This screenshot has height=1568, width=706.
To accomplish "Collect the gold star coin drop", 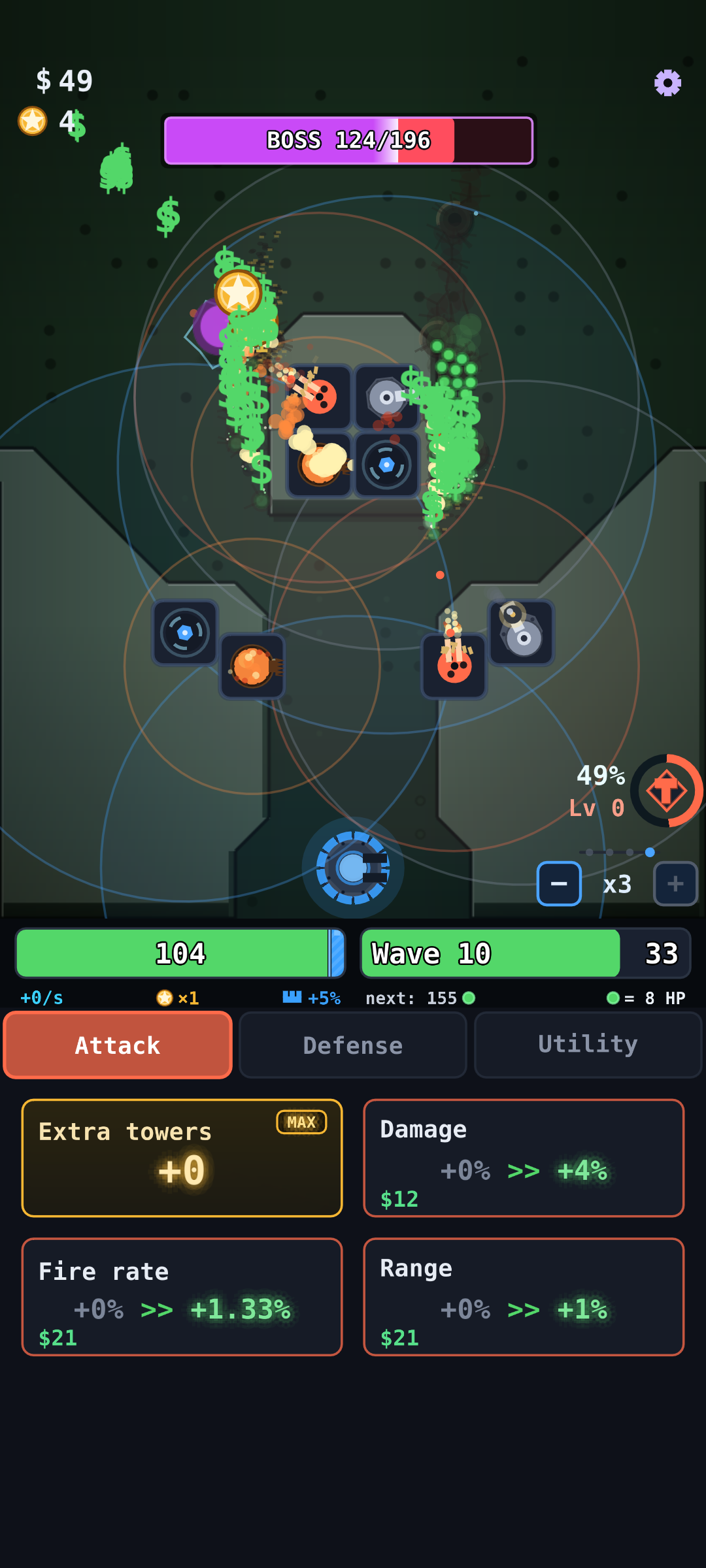I will click(x=239, y=293).
